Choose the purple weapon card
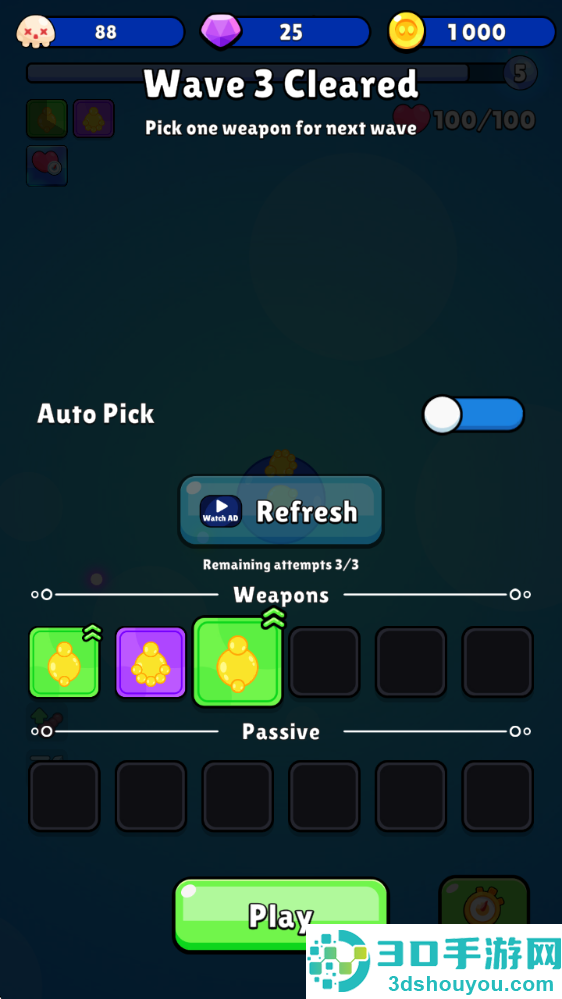 click(151, 662)
